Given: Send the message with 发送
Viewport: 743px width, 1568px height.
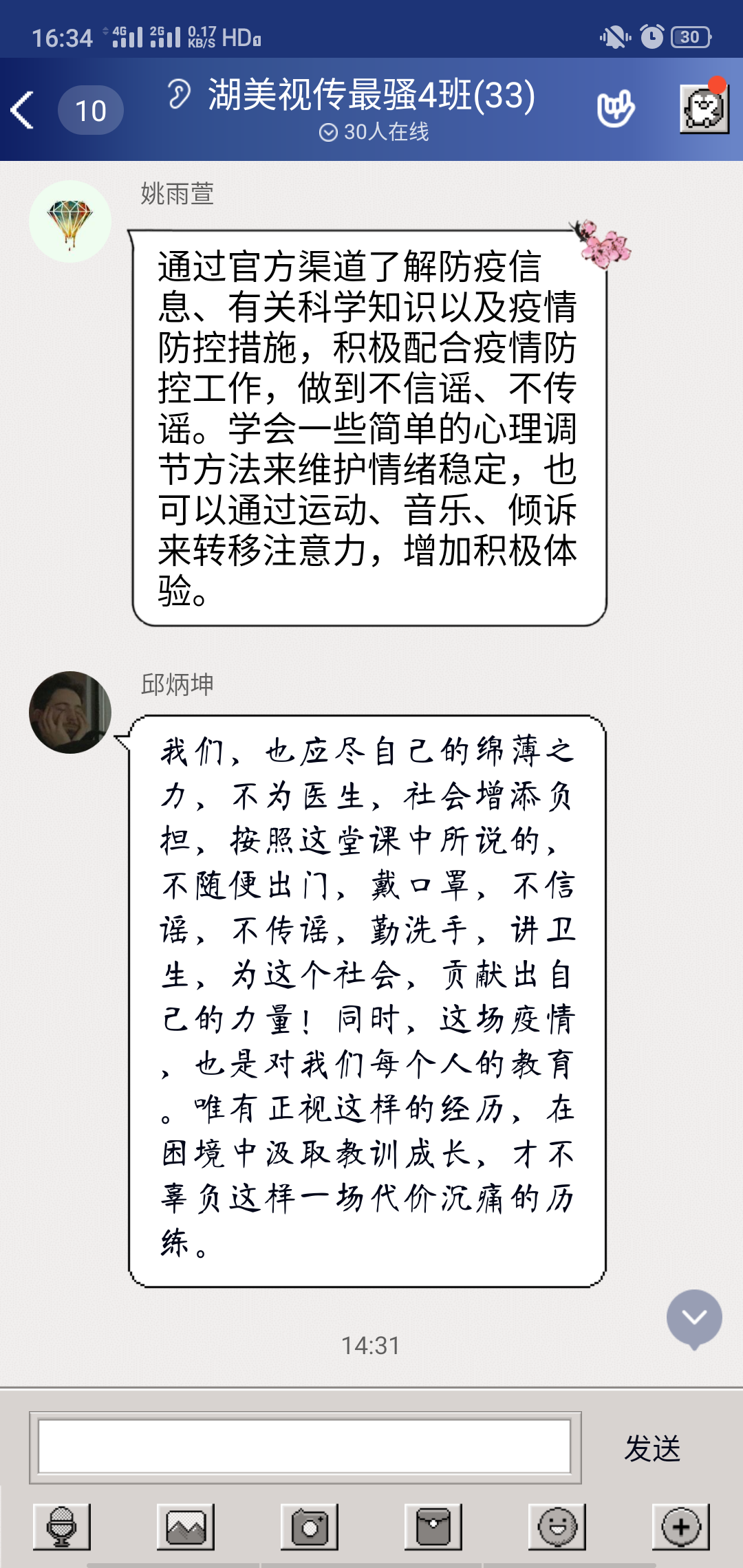Looking at the screenshot, I should [652, 1448].
